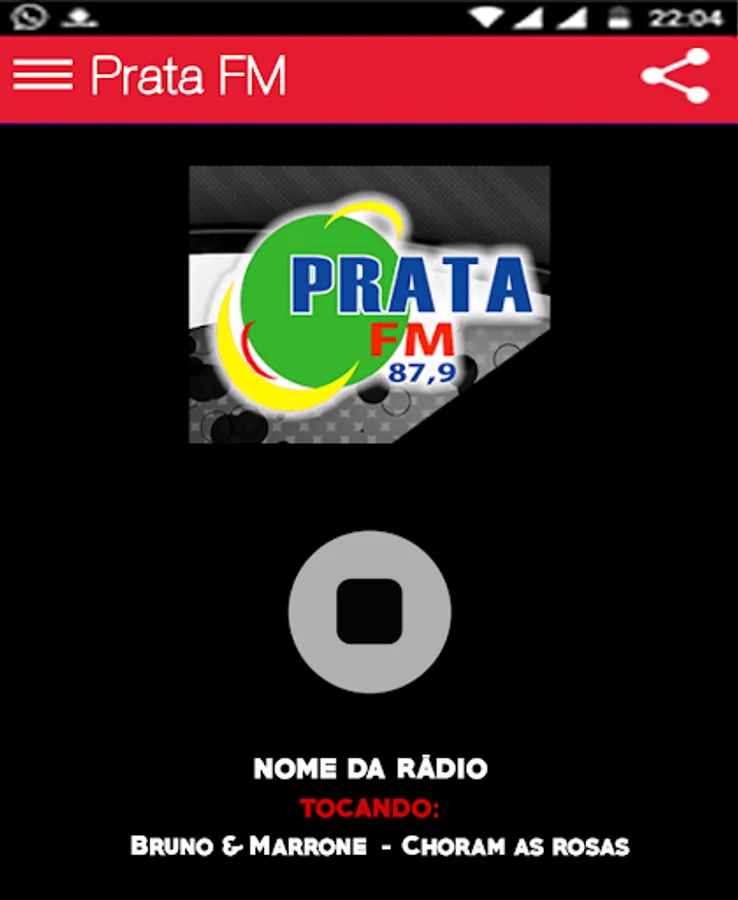Open the hamburger navigation menu
The image size is (738, 900).
click(42, 76)
